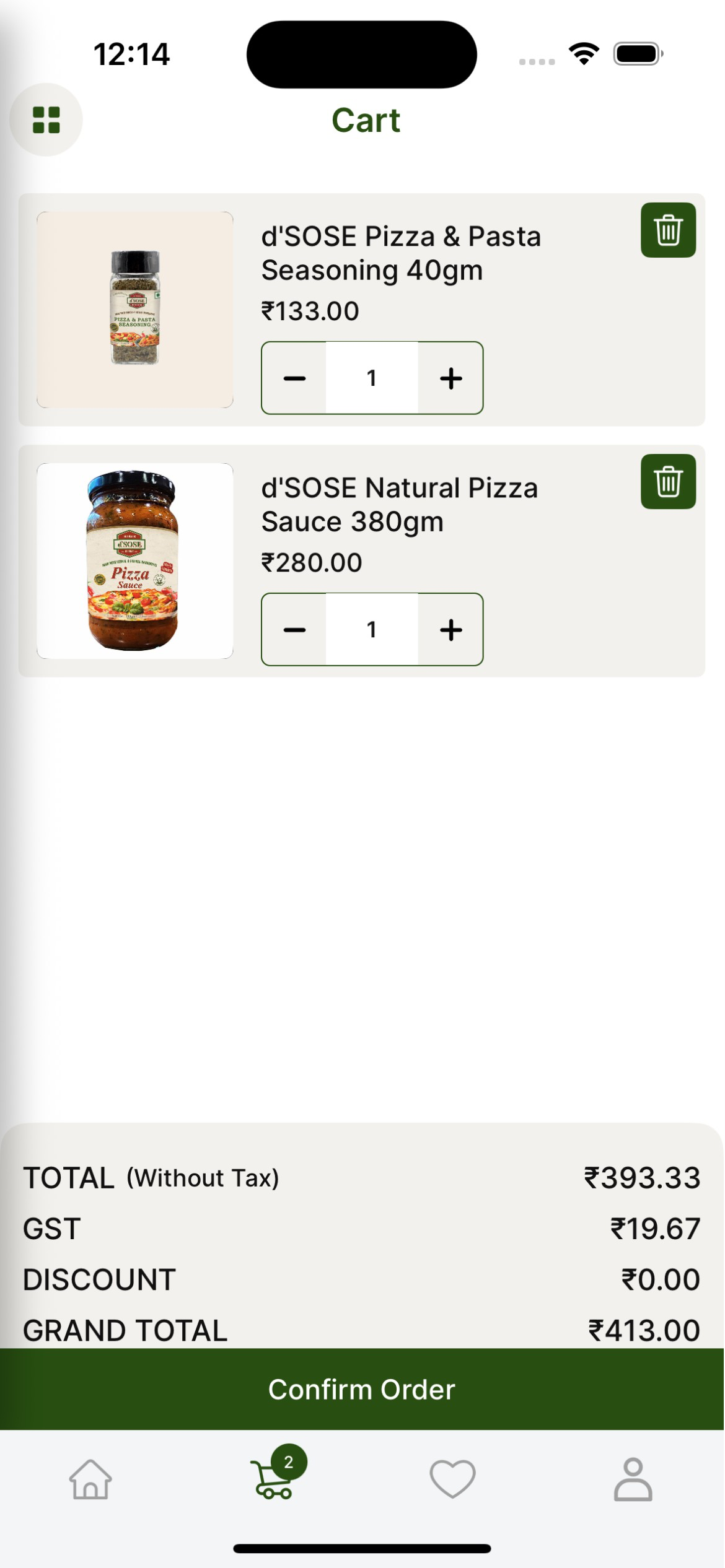
Task: Increase quantity of Natural Pizza Sauce
Action: pyautogui.click(x=450, y=629)
